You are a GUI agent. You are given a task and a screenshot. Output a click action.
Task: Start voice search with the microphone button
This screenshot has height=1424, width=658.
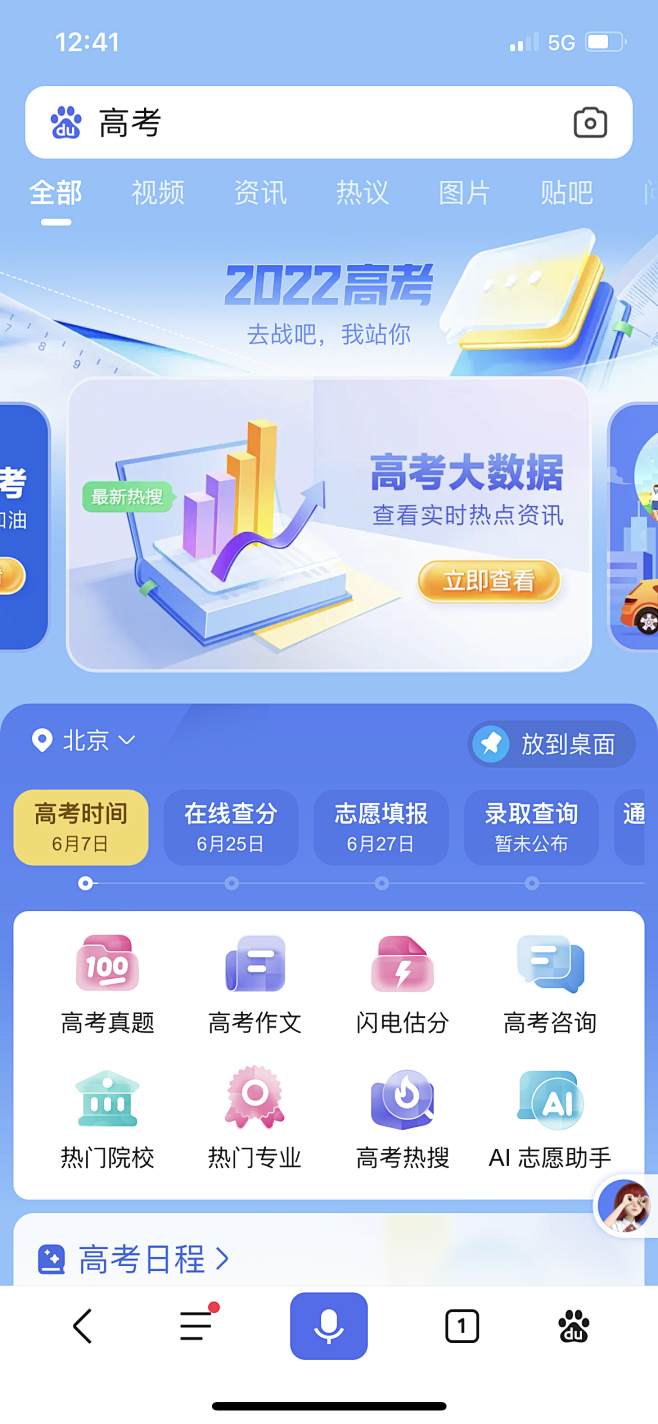coord(329,1326)
